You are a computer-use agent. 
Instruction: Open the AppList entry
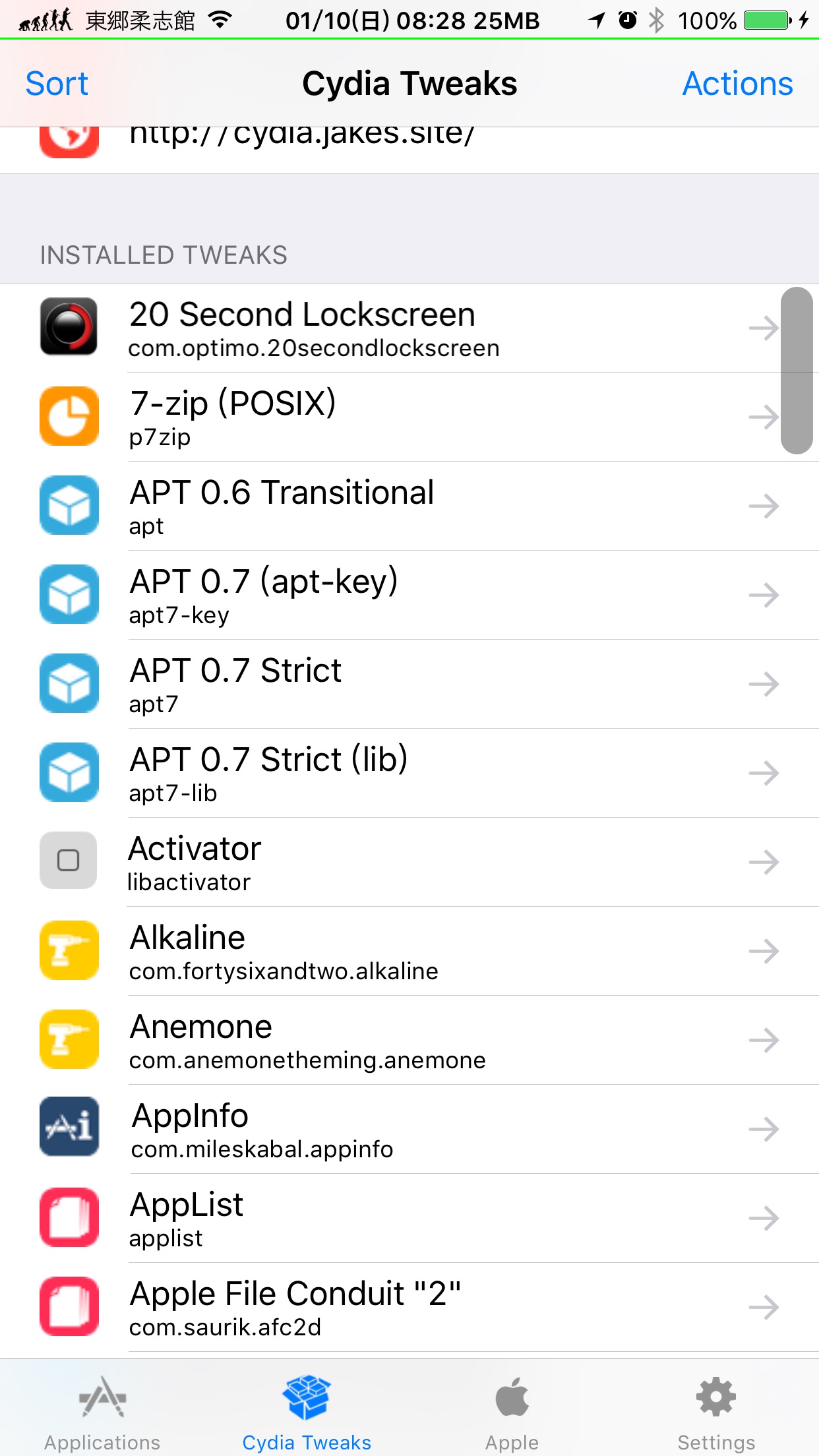coord(409,1219)
